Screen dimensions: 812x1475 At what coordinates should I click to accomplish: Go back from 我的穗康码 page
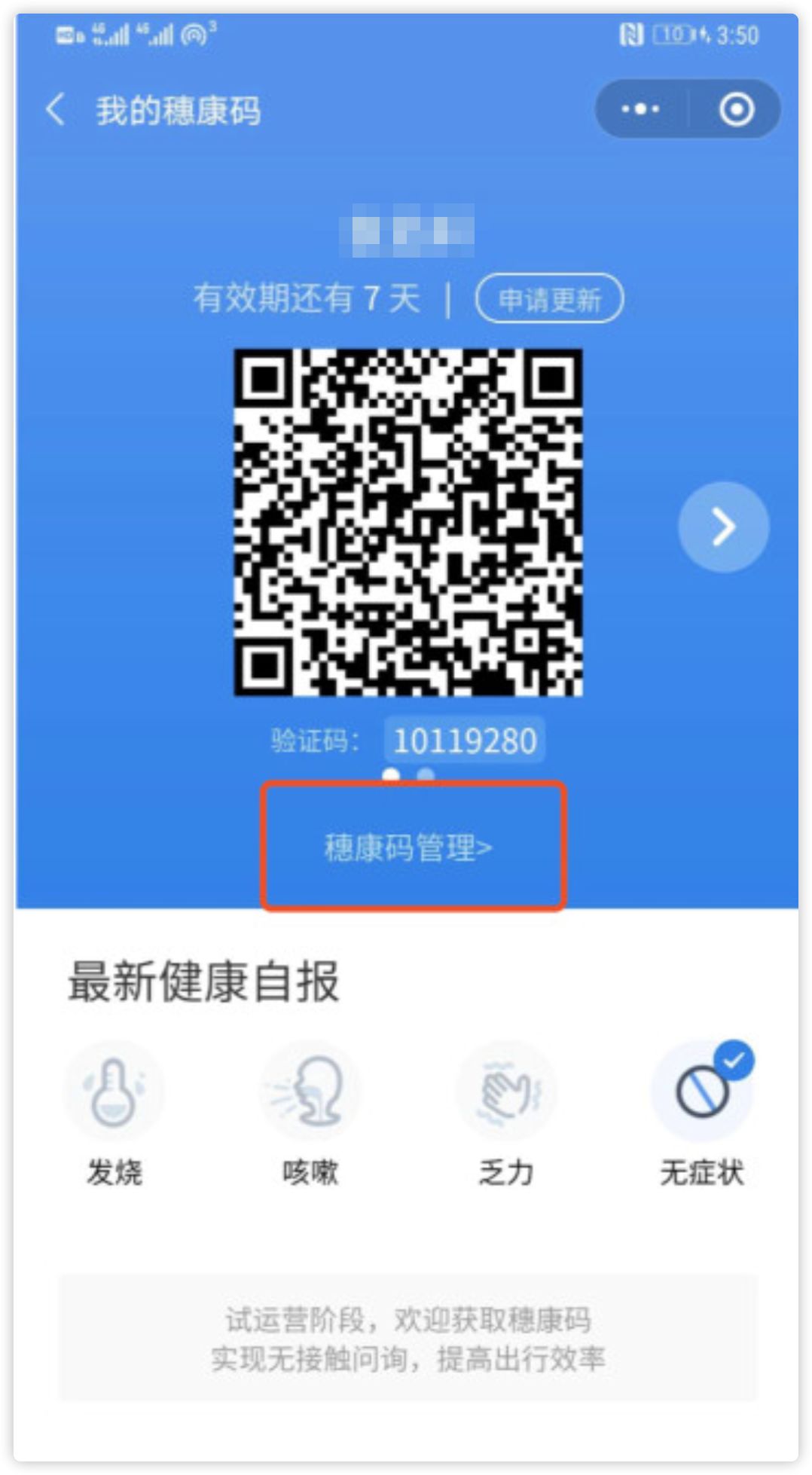click(x=56, y=110)
